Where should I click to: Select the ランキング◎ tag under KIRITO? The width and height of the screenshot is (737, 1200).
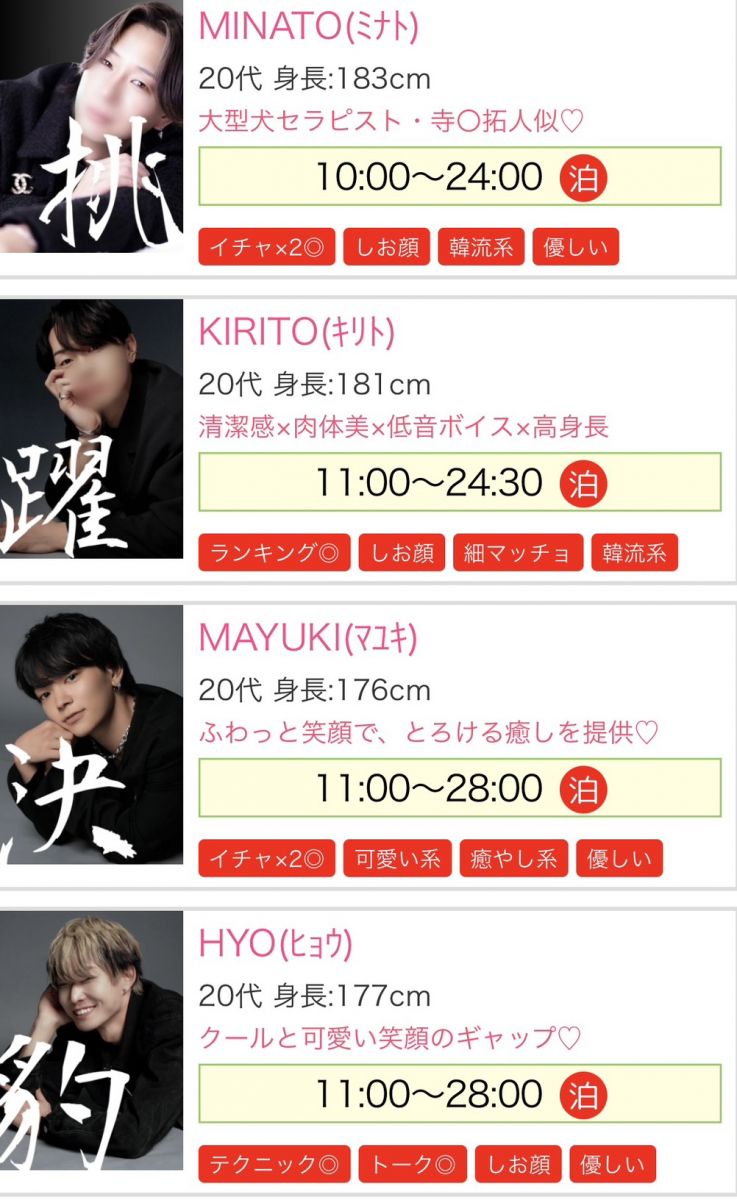274,553
